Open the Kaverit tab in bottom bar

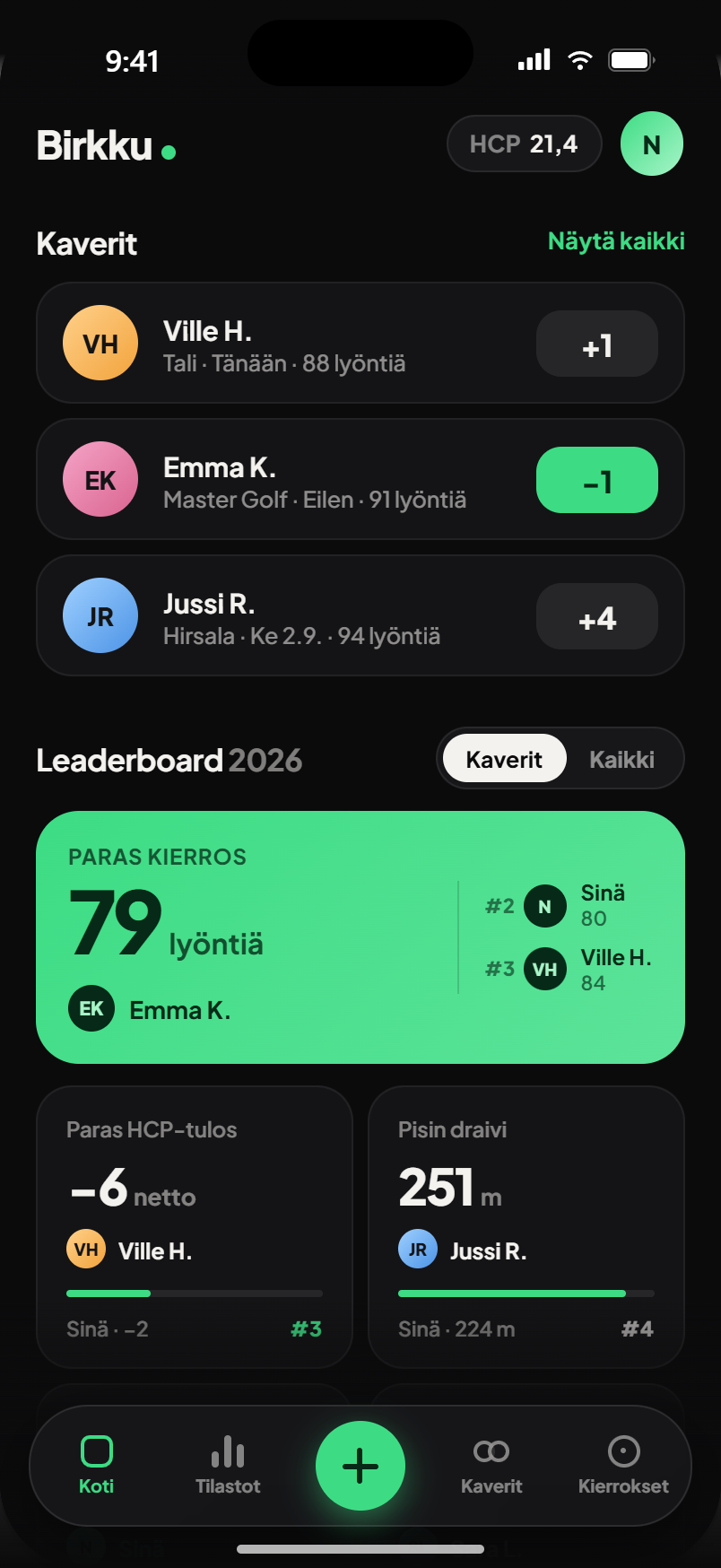(x=491, y=1466)
